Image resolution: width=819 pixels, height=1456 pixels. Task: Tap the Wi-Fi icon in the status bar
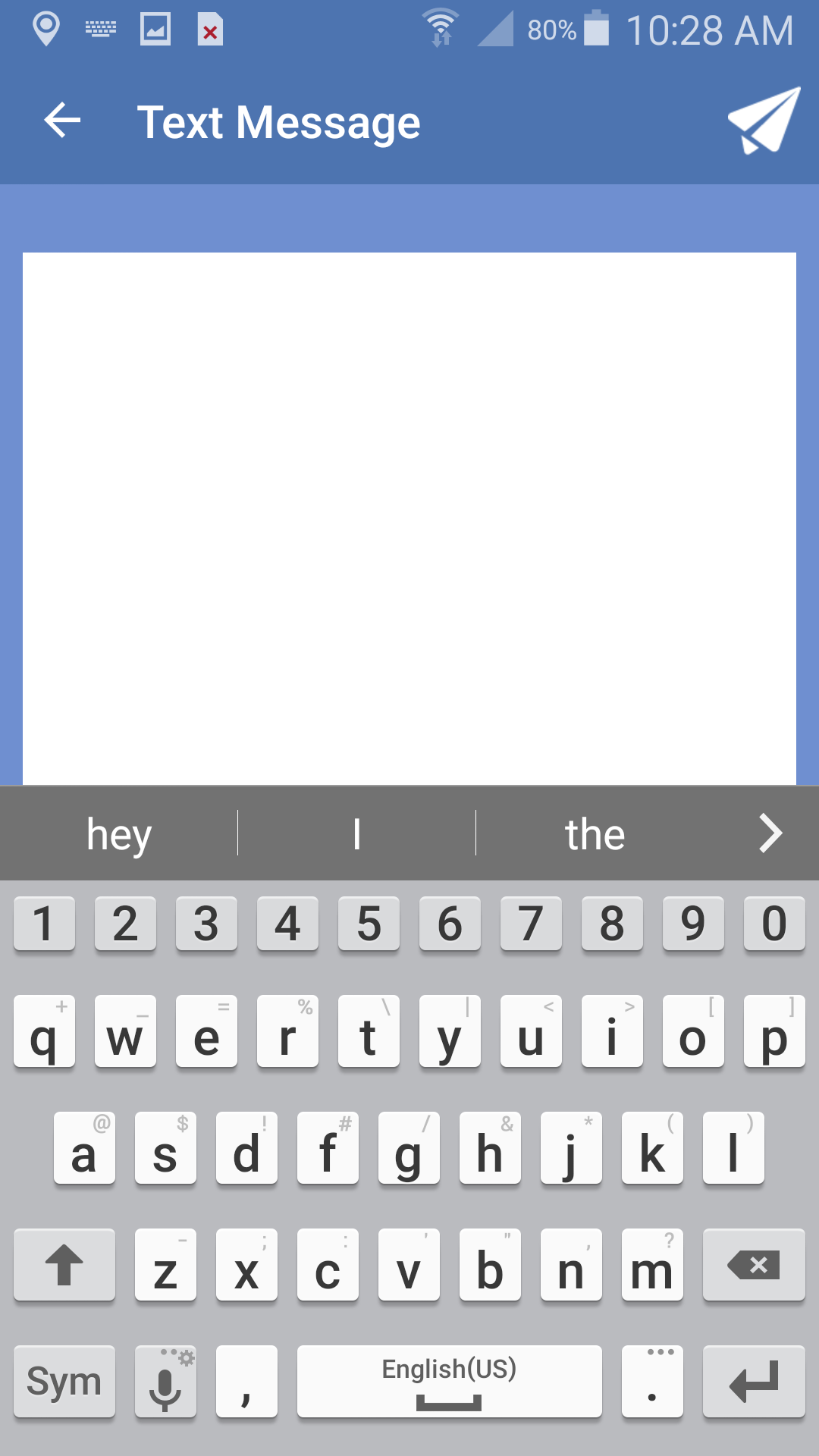click(441, 29)
